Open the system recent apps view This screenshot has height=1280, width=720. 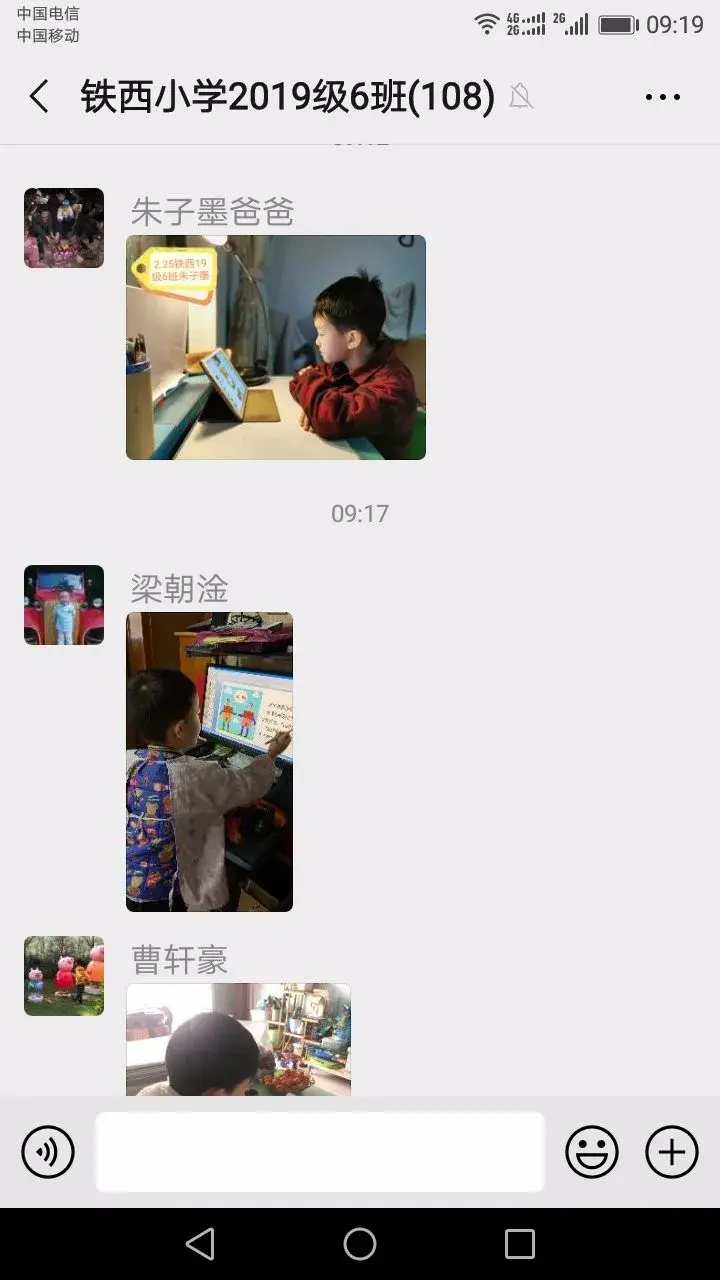(520, 1244)
